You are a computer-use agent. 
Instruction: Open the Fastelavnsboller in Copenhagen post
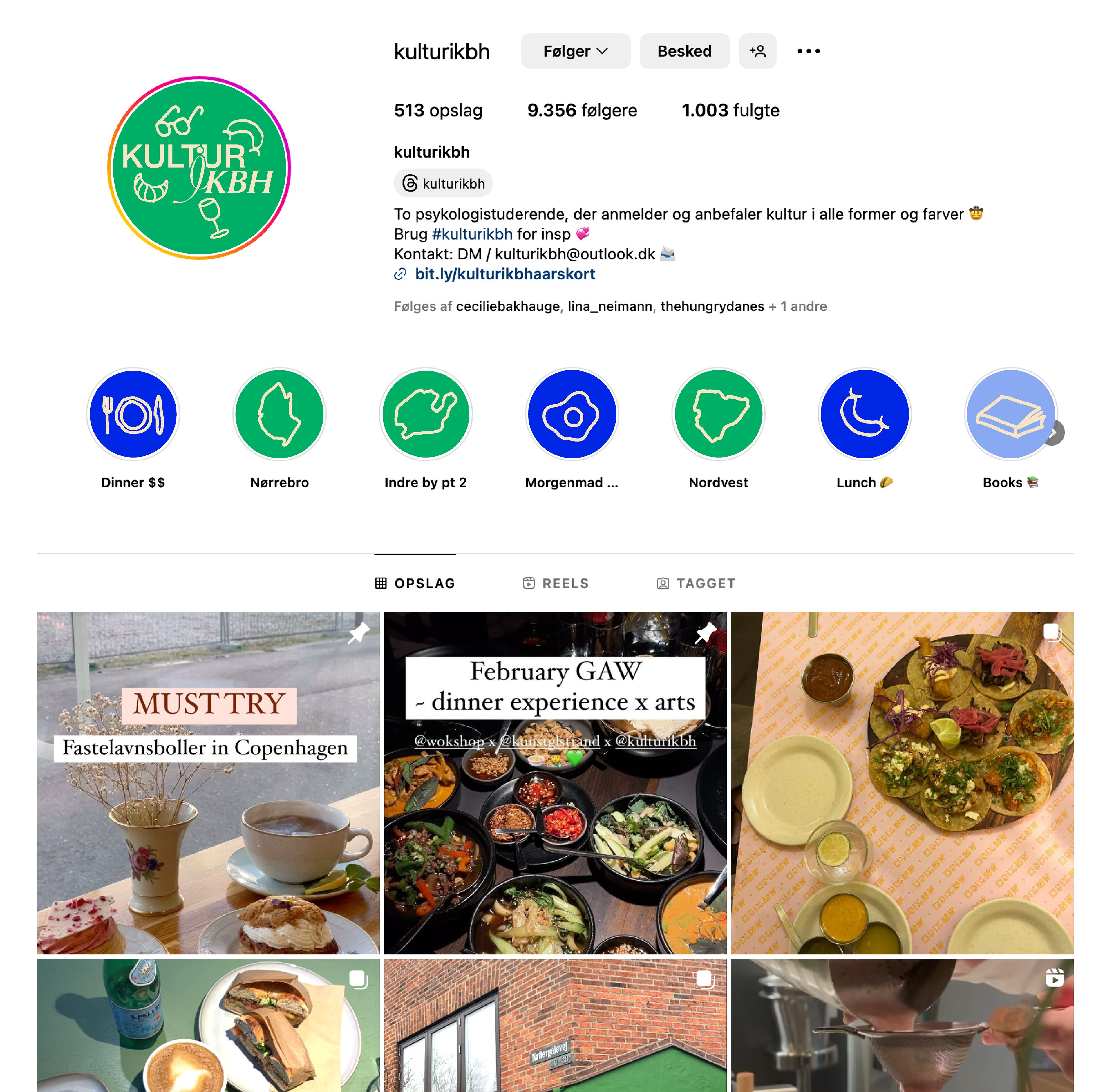[208, 783]
